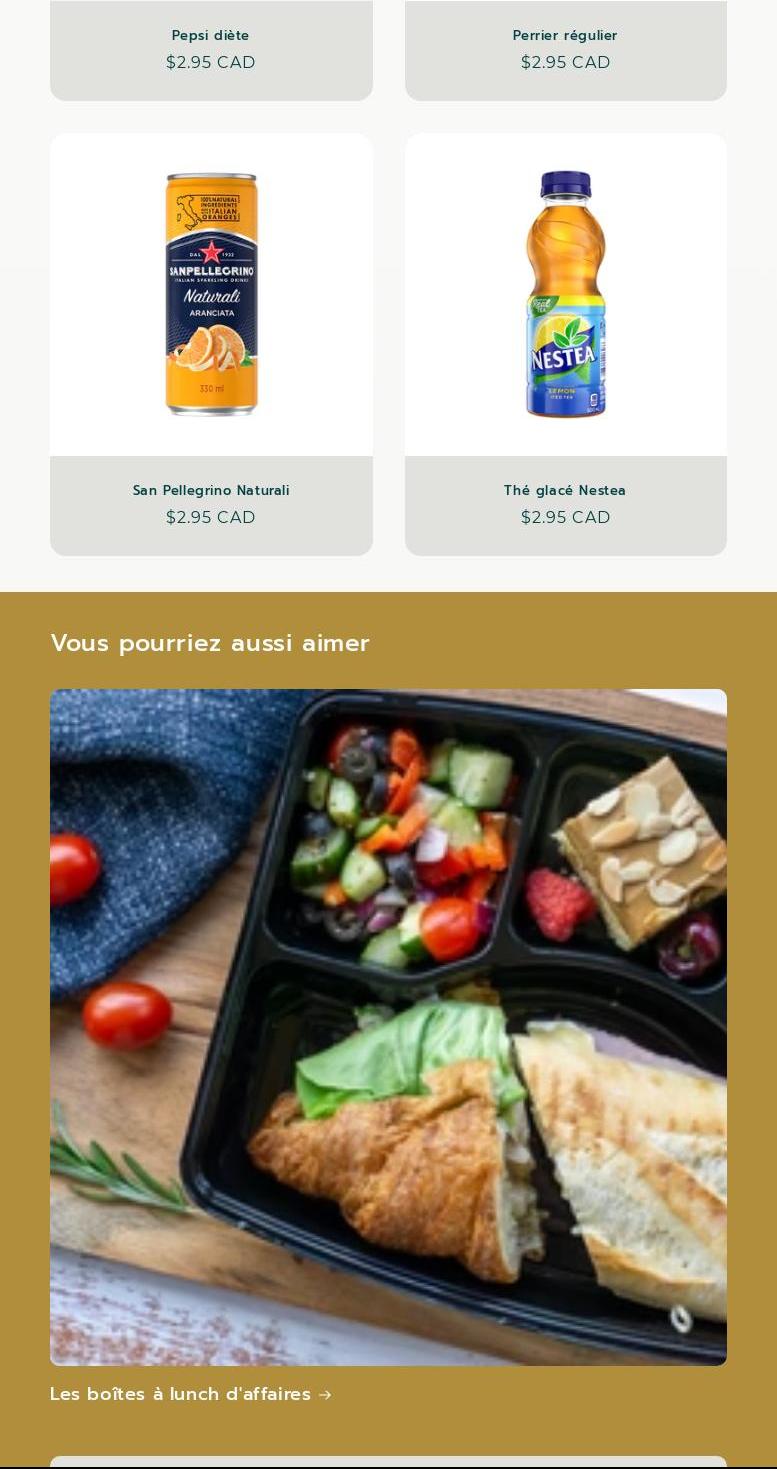Screen dimensions: 777x1469
Task: View the San Pellegrino Naturali product
Action: 211,490
